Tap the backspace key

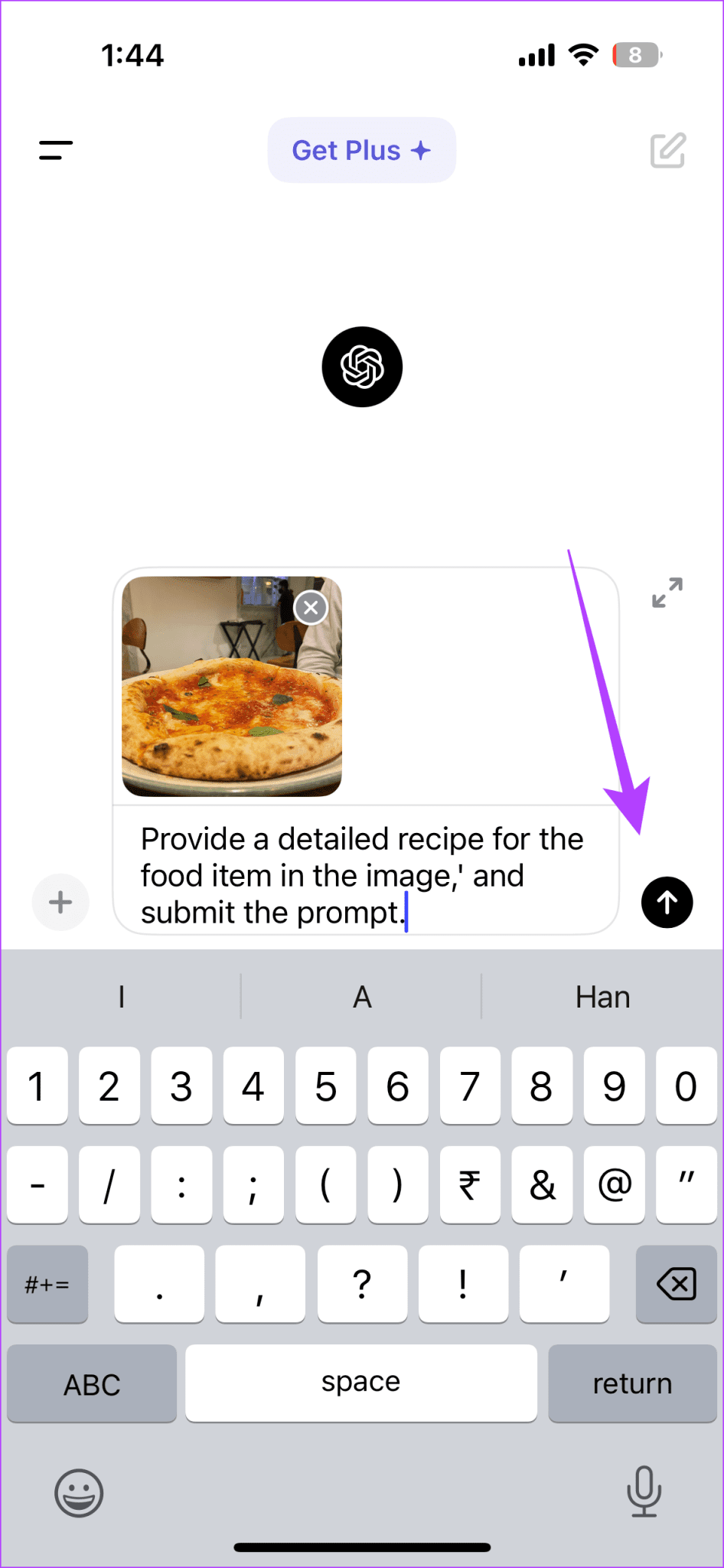click(676, 1285)
